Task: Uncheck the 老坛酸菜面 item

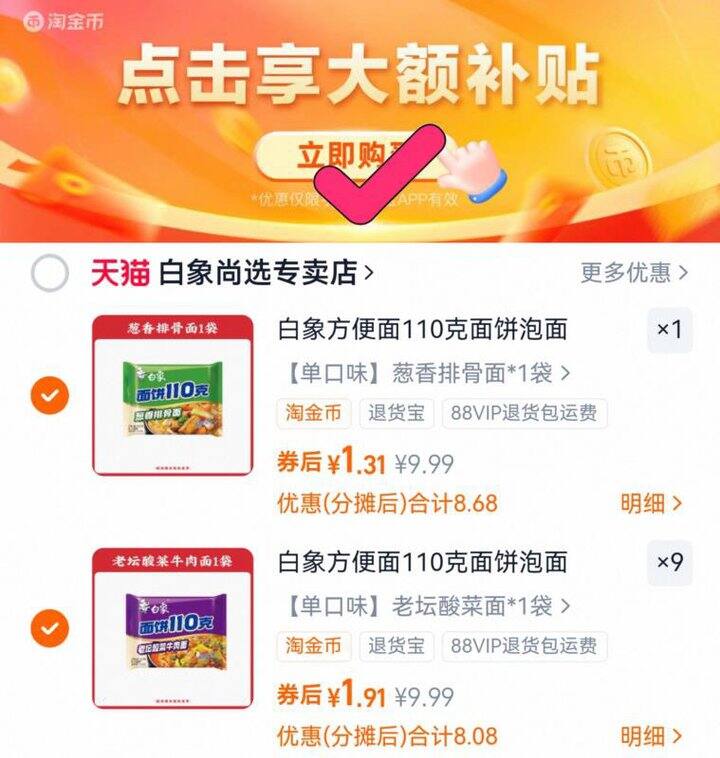Action: coord(50,629)
